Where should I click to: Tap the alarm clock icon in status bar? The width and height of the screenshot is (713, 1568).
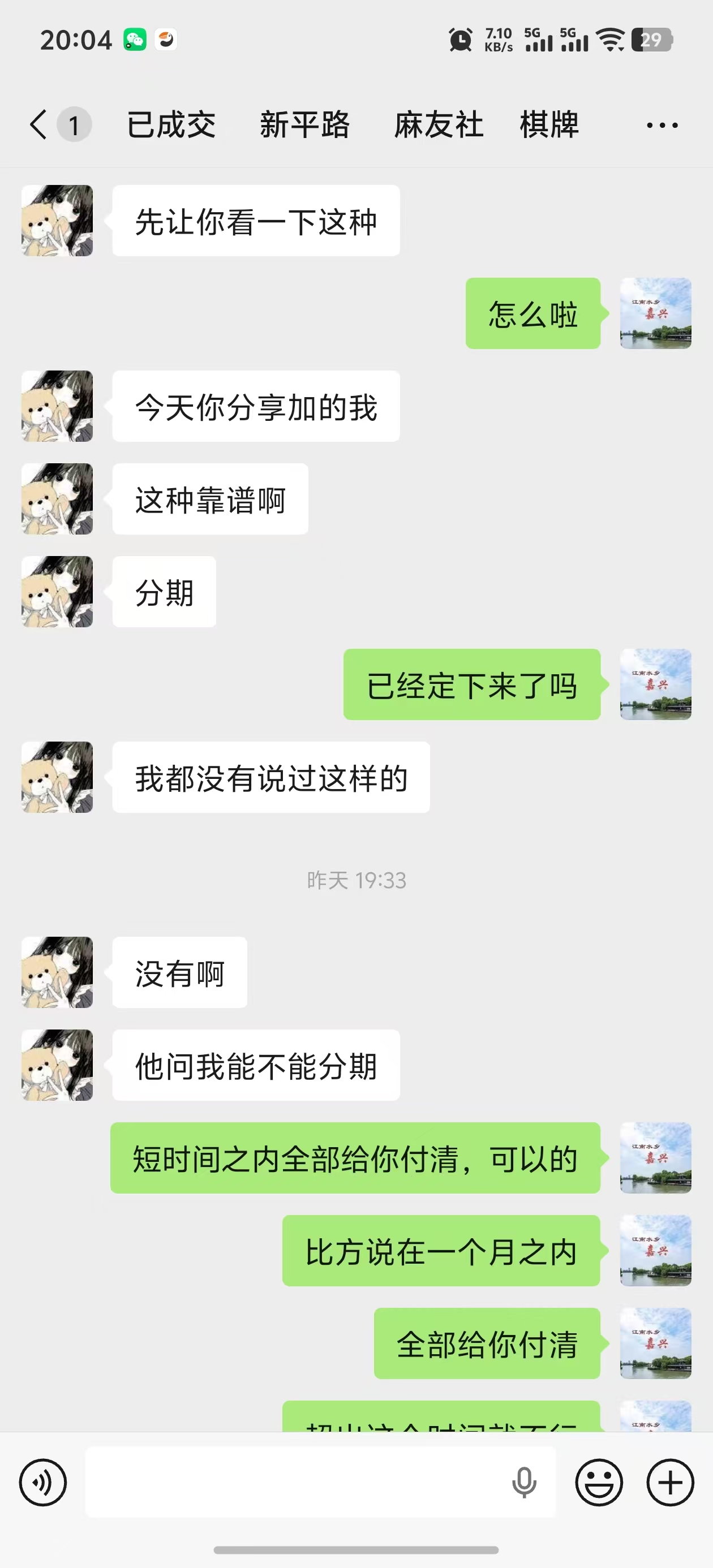tap(461, 39)
